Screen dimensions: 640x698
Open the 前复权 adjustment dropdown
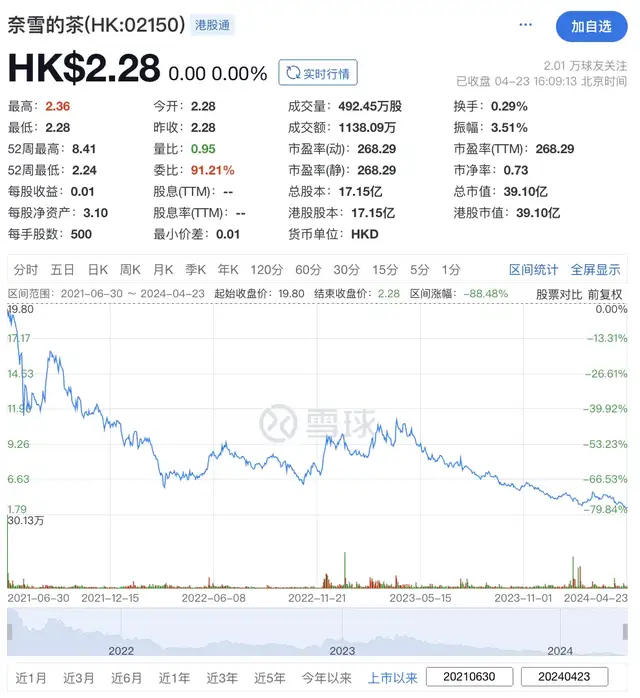[x=606, y=294]
